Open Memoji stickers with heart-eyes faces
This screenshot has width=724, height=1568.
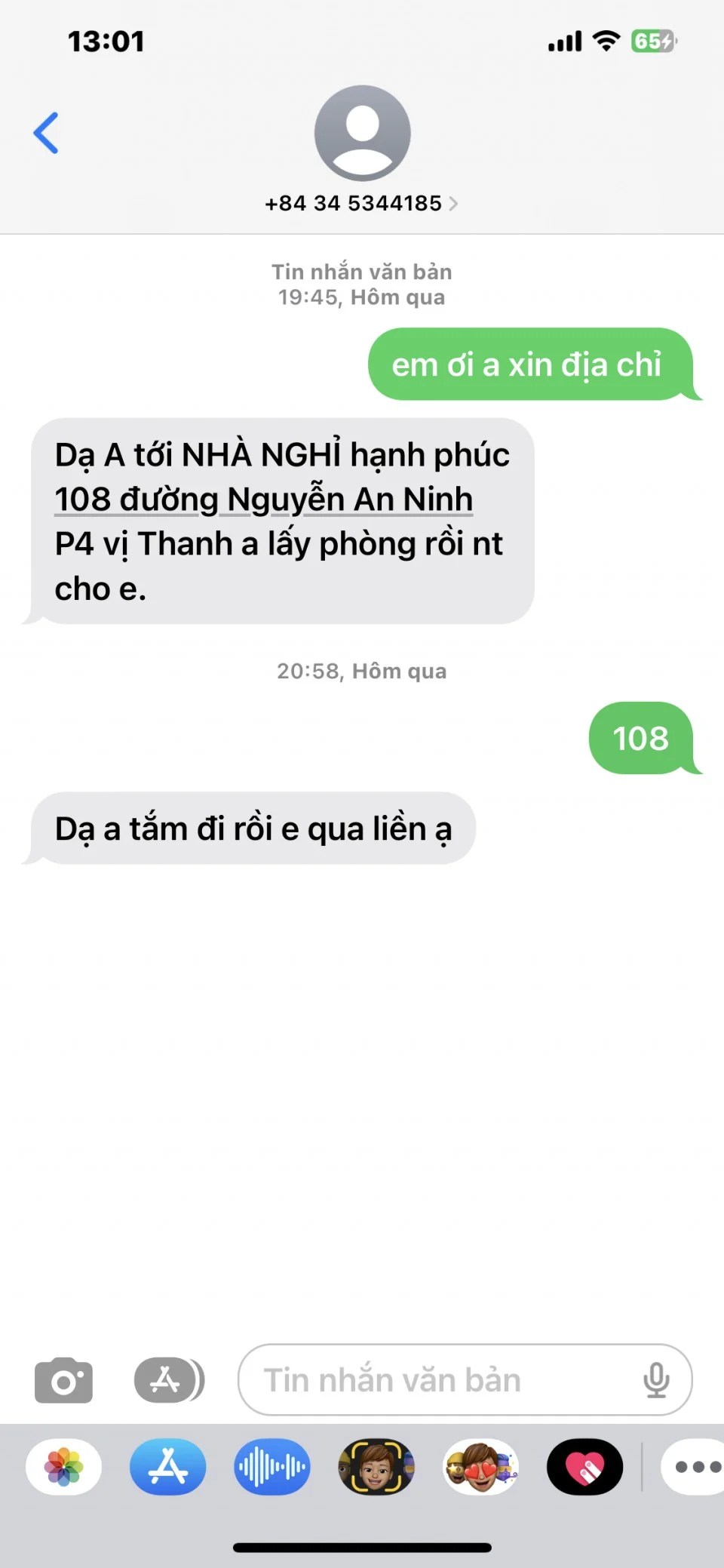(x=480, y=1467)
